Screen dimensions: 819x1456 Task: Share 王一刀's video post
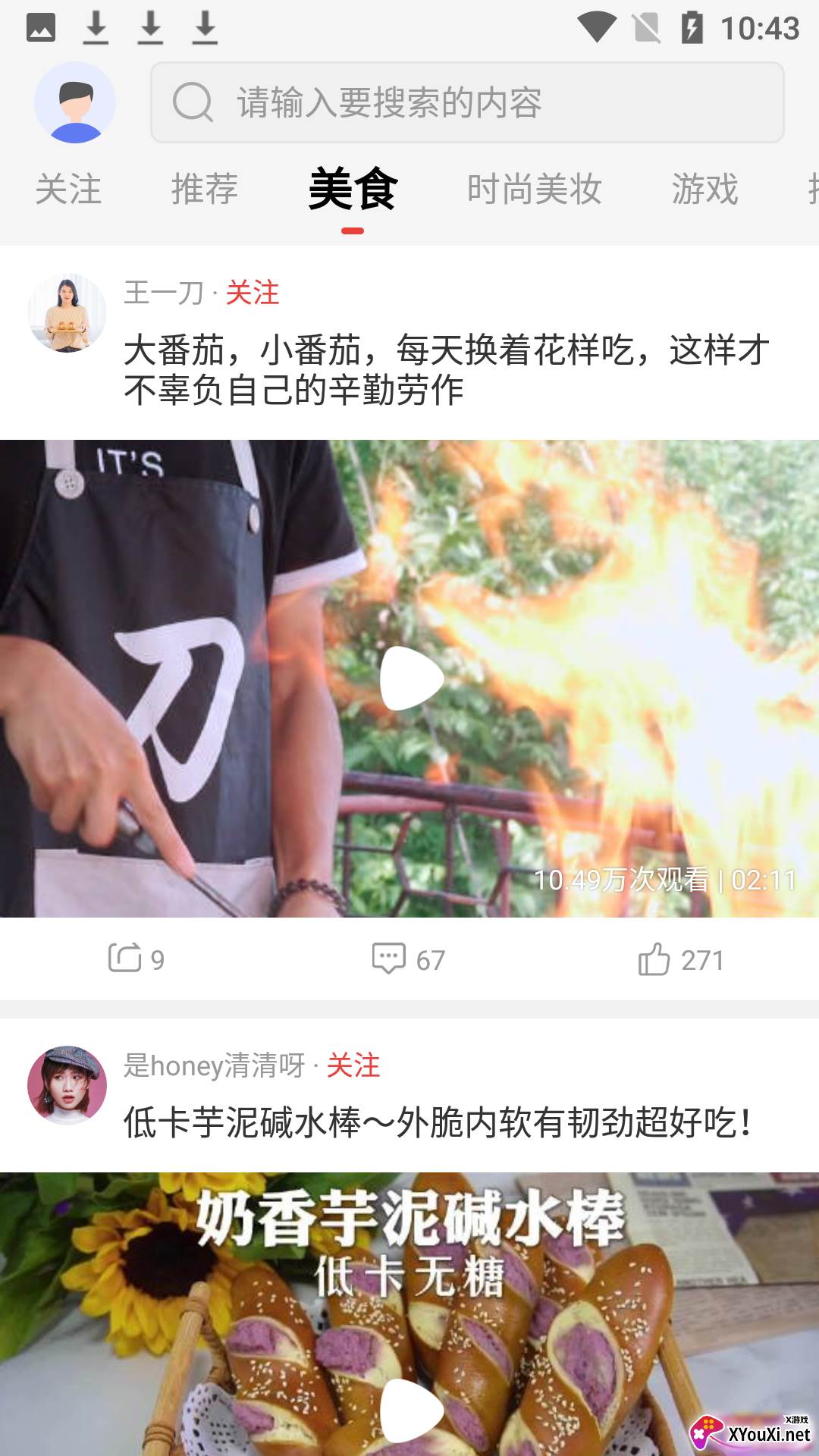tap(136, 959)
